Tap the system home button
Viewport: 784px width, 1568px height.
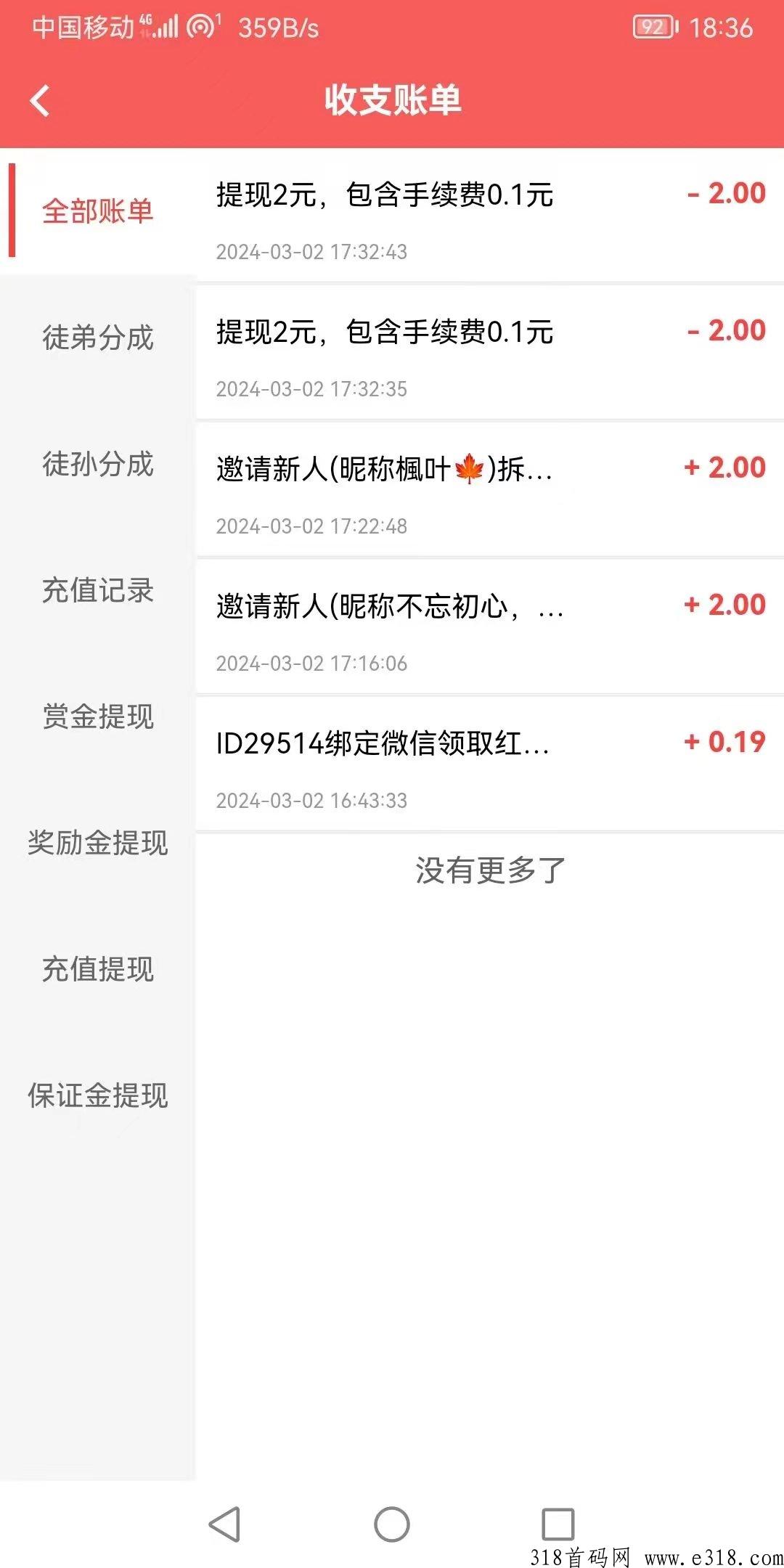(392, 1524)
